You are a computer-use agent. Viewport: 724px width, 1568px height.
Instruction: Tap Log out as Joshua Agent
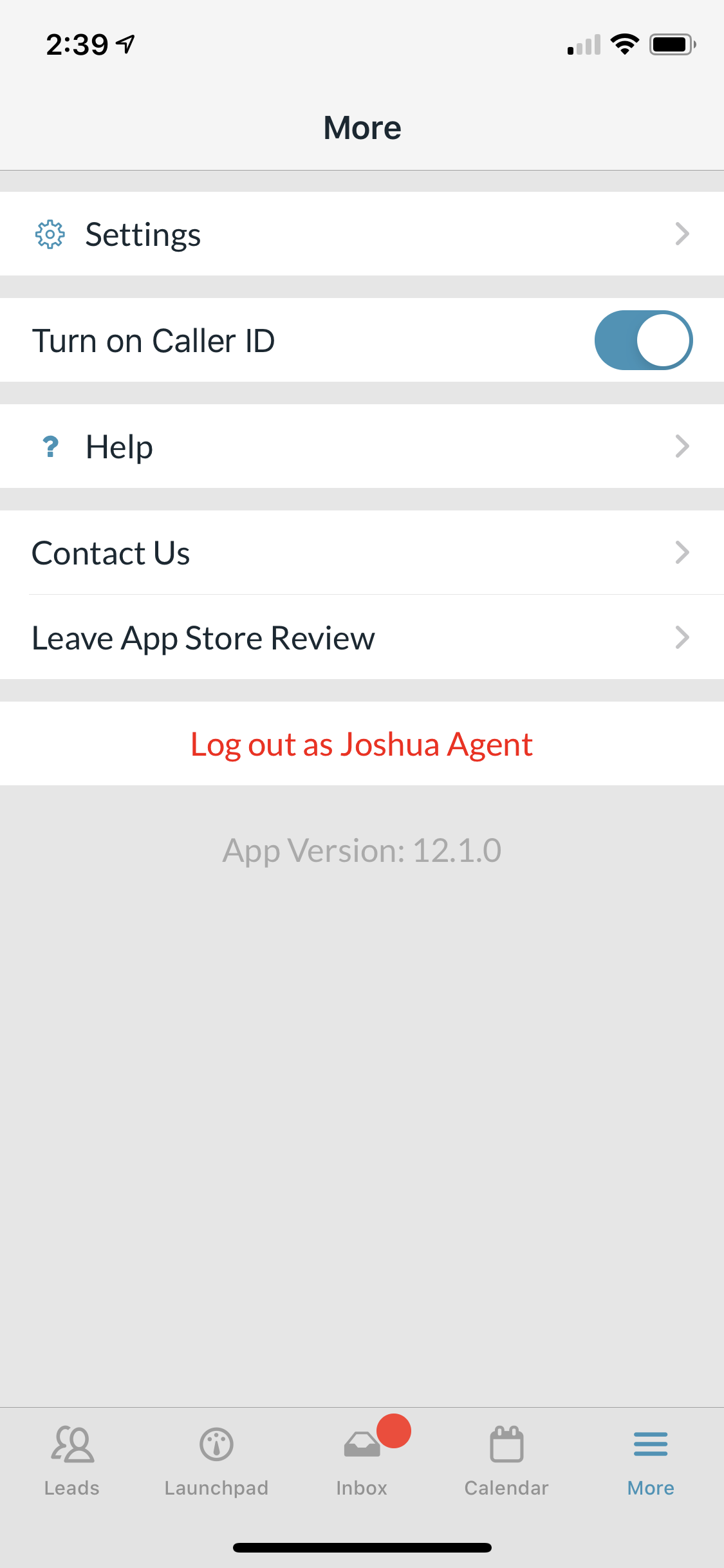coord(362,744)
